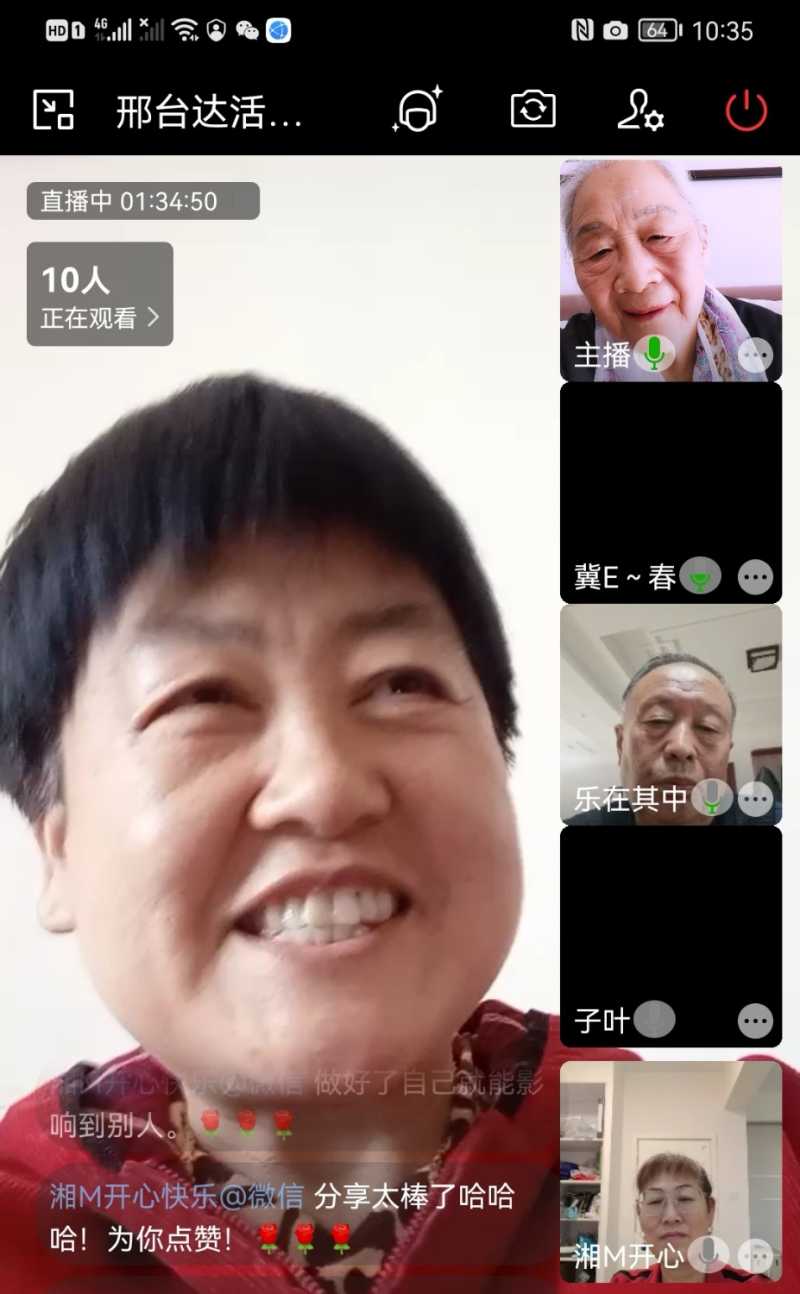The image size is (800, 1294).
Task: Open the more options menu for 主播
Action: point(756,354)
